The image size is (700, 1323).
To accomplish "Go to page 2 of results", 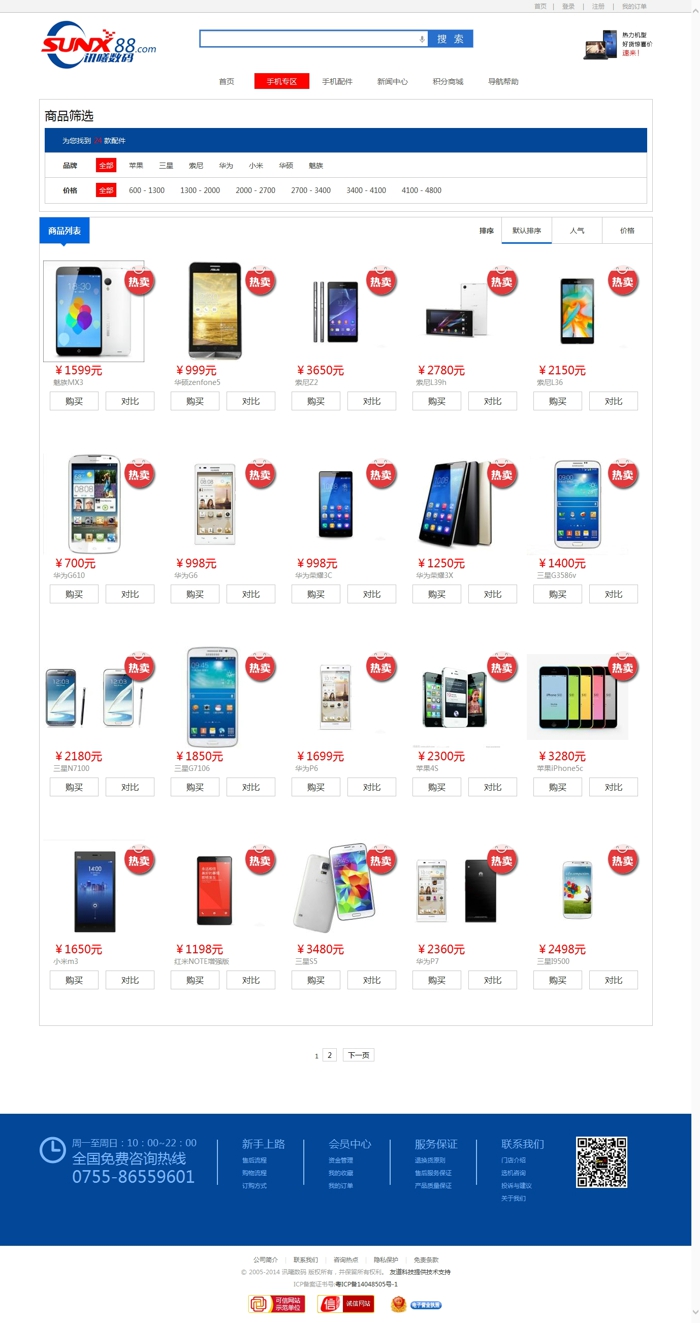I will pyautogui.click(x=330, y=1055).
